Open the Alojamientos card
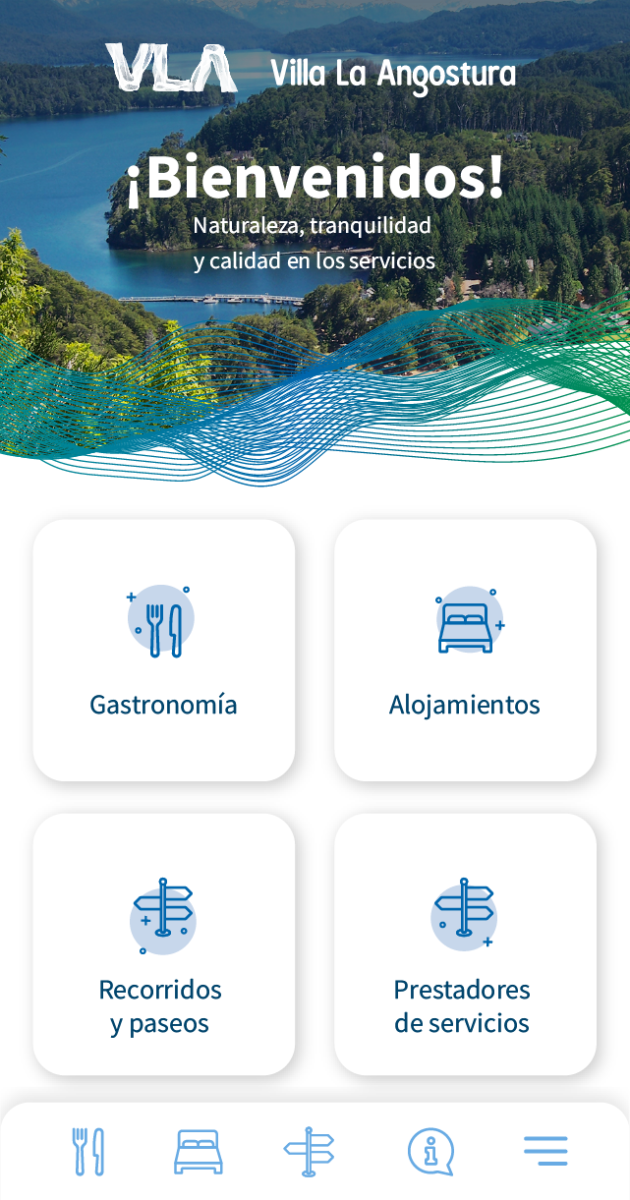The width and height of the screenshot is (630, 1200). [x=465, y=650]
